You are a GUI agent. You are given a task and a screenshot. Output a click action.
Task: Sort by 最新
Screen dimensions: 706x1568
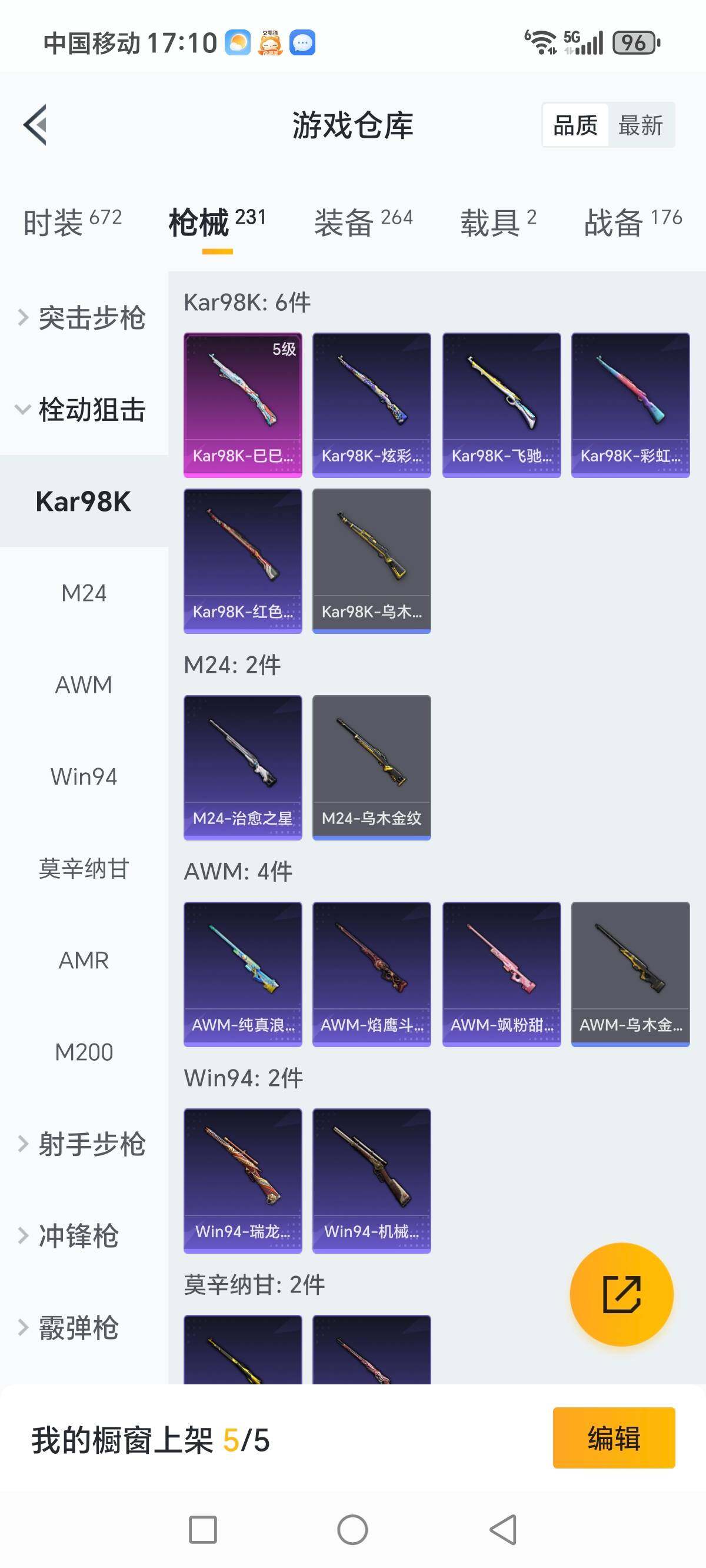[640, 125]
